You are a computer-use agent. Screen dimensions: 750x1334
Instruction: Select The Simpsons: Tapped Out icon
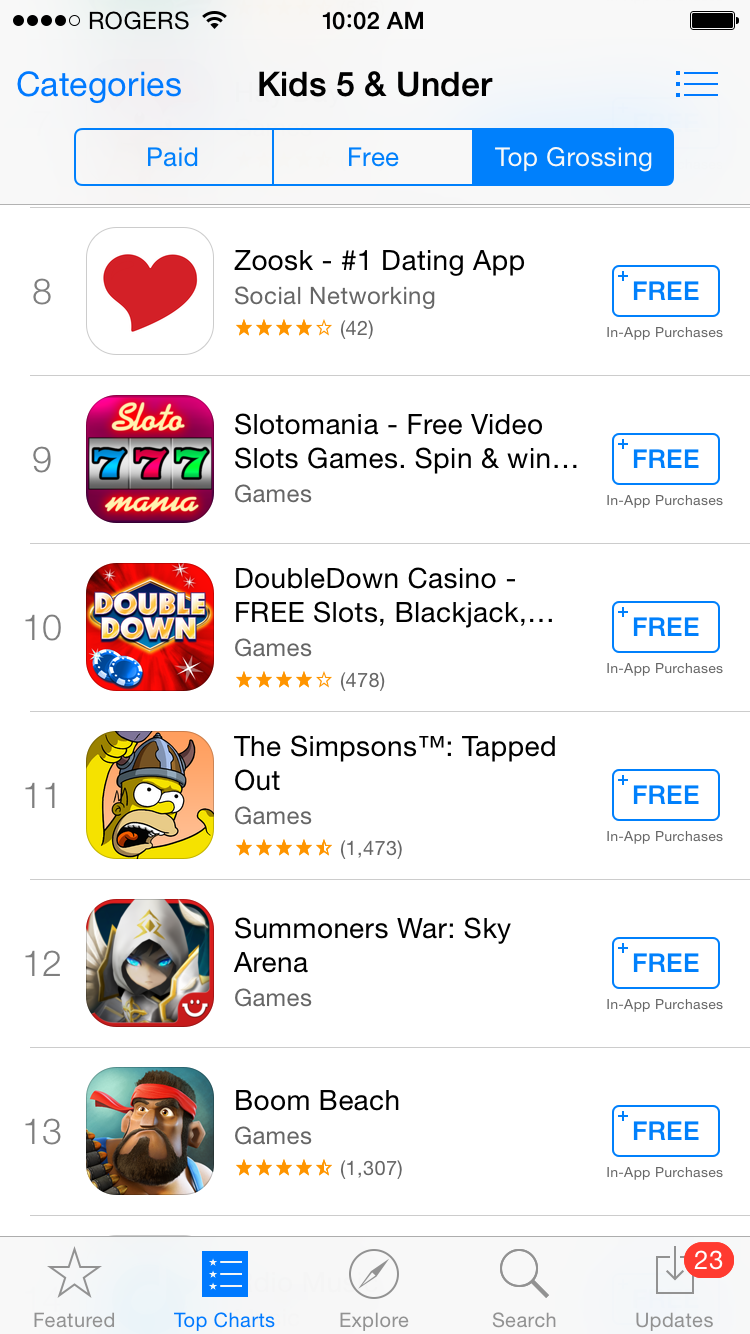150,795
